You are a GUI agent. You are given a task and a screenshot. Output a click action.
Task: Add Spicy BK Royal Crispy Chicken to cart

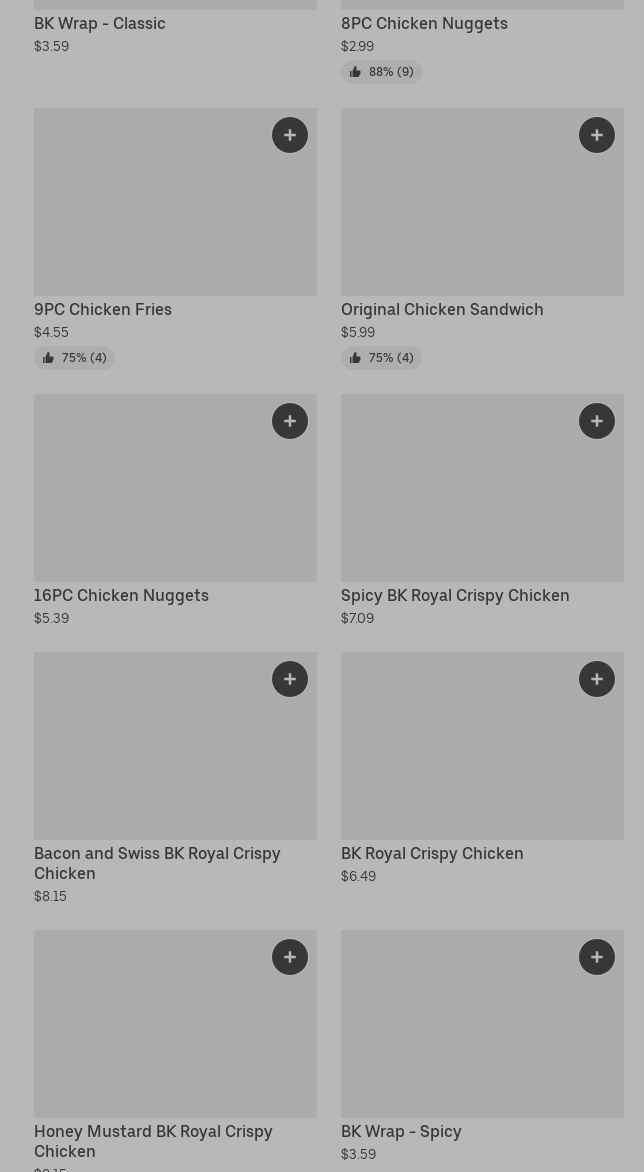[597, 421]
